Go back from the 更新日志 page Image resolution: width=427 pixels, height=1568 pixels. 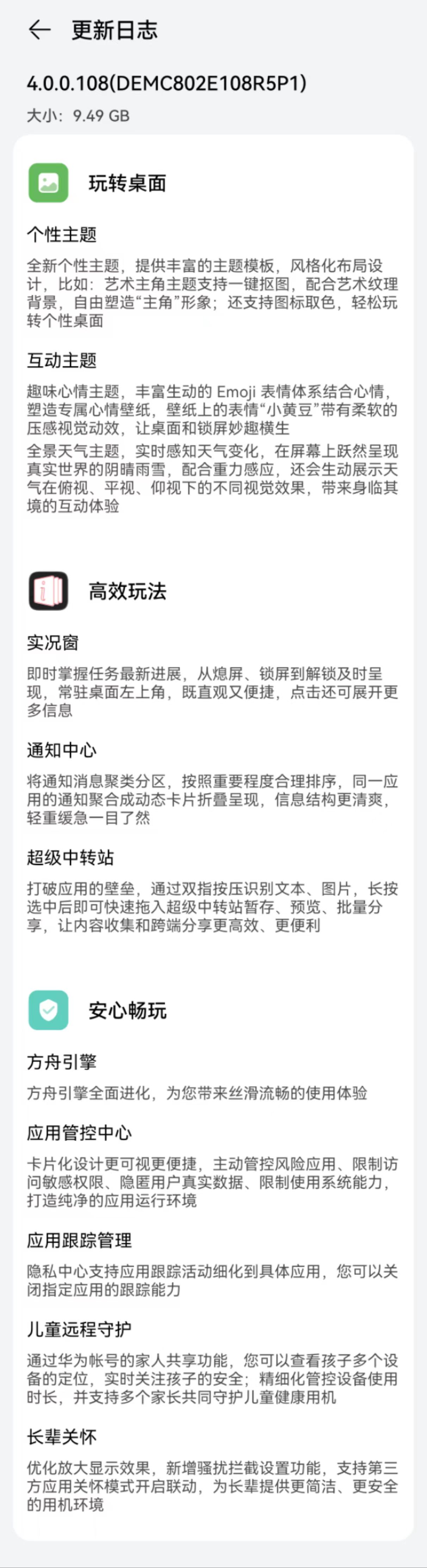coord(39,30)
